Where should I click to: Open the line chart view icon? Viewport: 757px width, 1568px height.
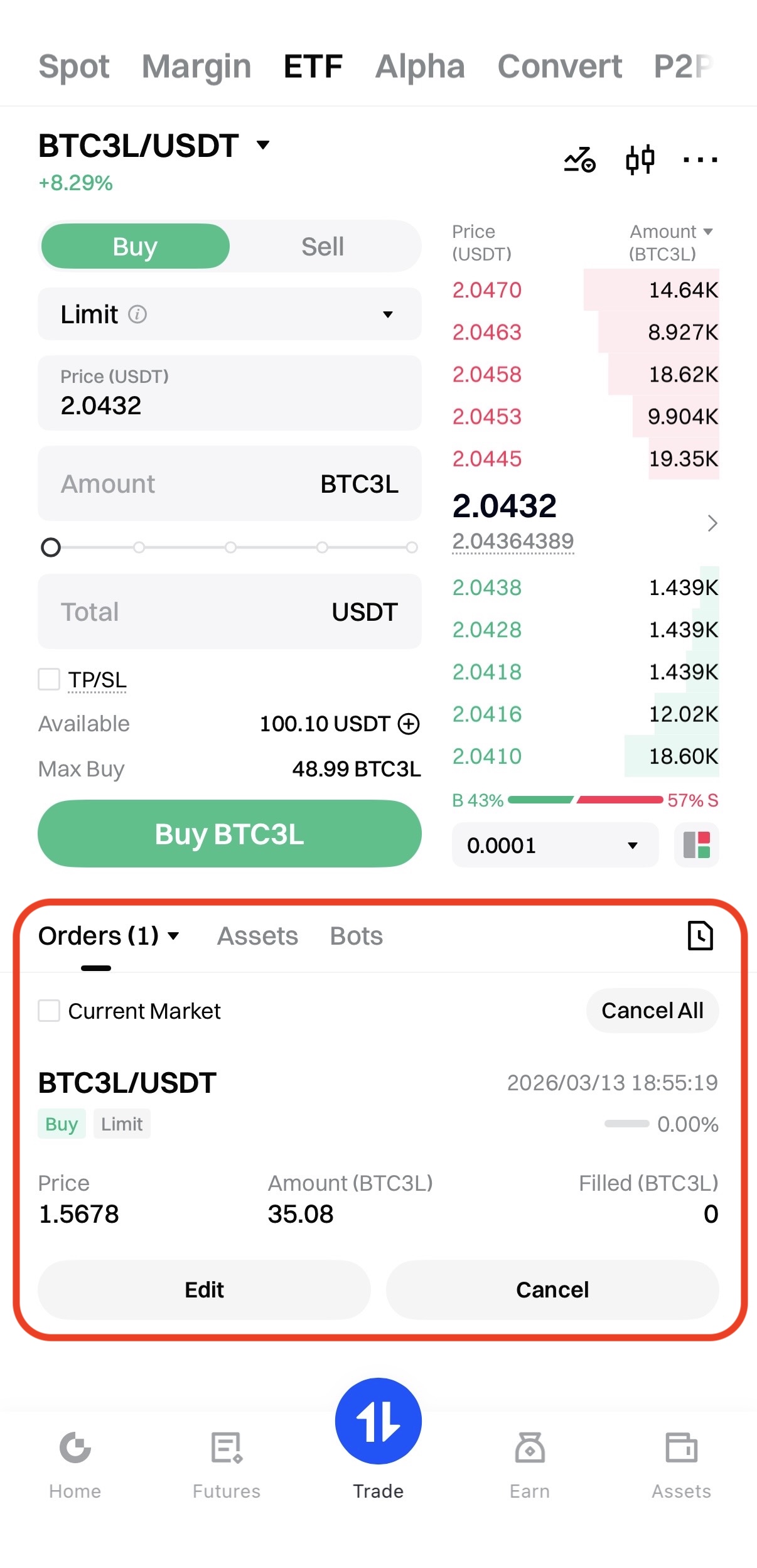click(579, 159)
